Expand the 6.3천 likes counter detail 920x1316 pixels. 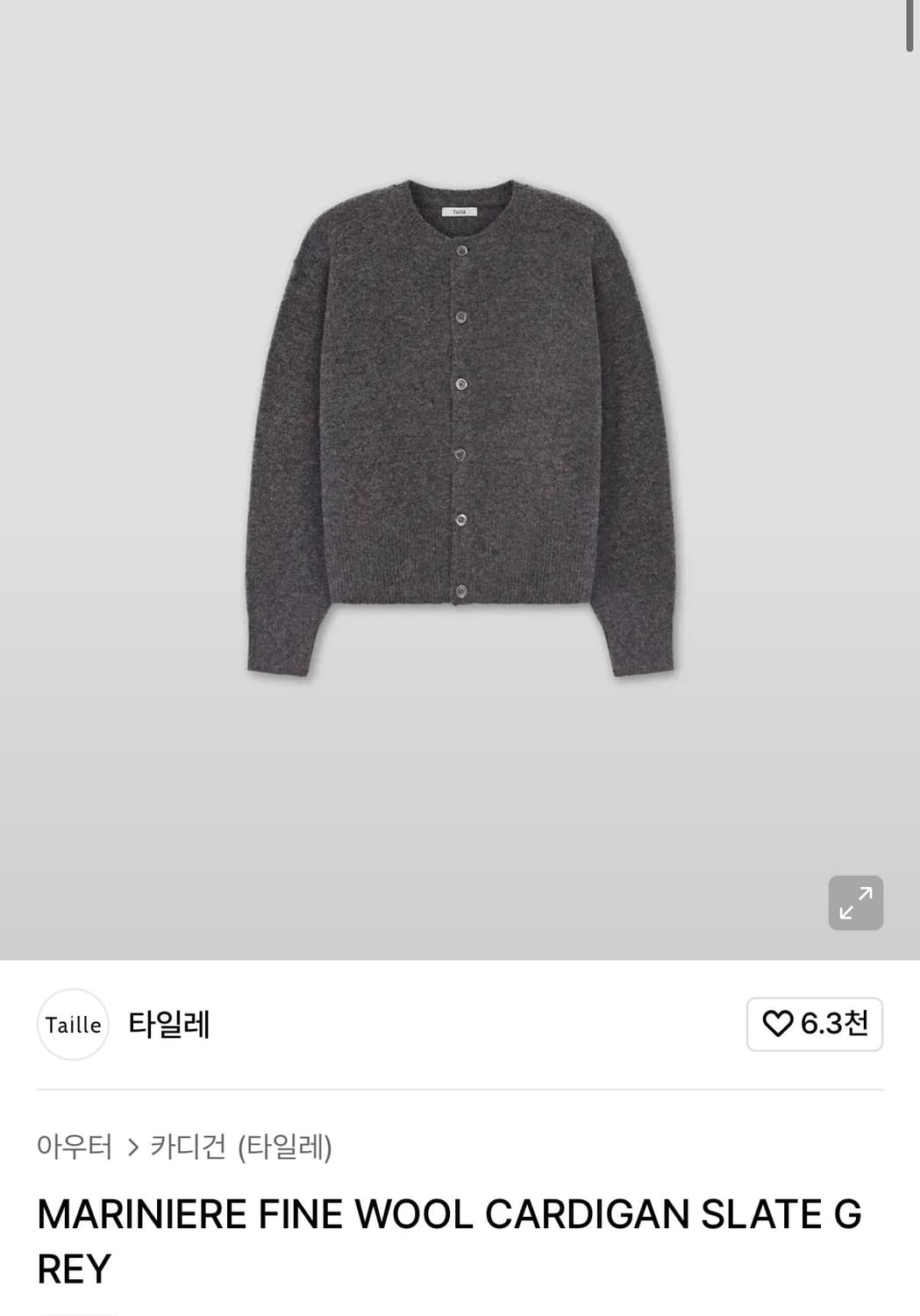point(834,1023)
